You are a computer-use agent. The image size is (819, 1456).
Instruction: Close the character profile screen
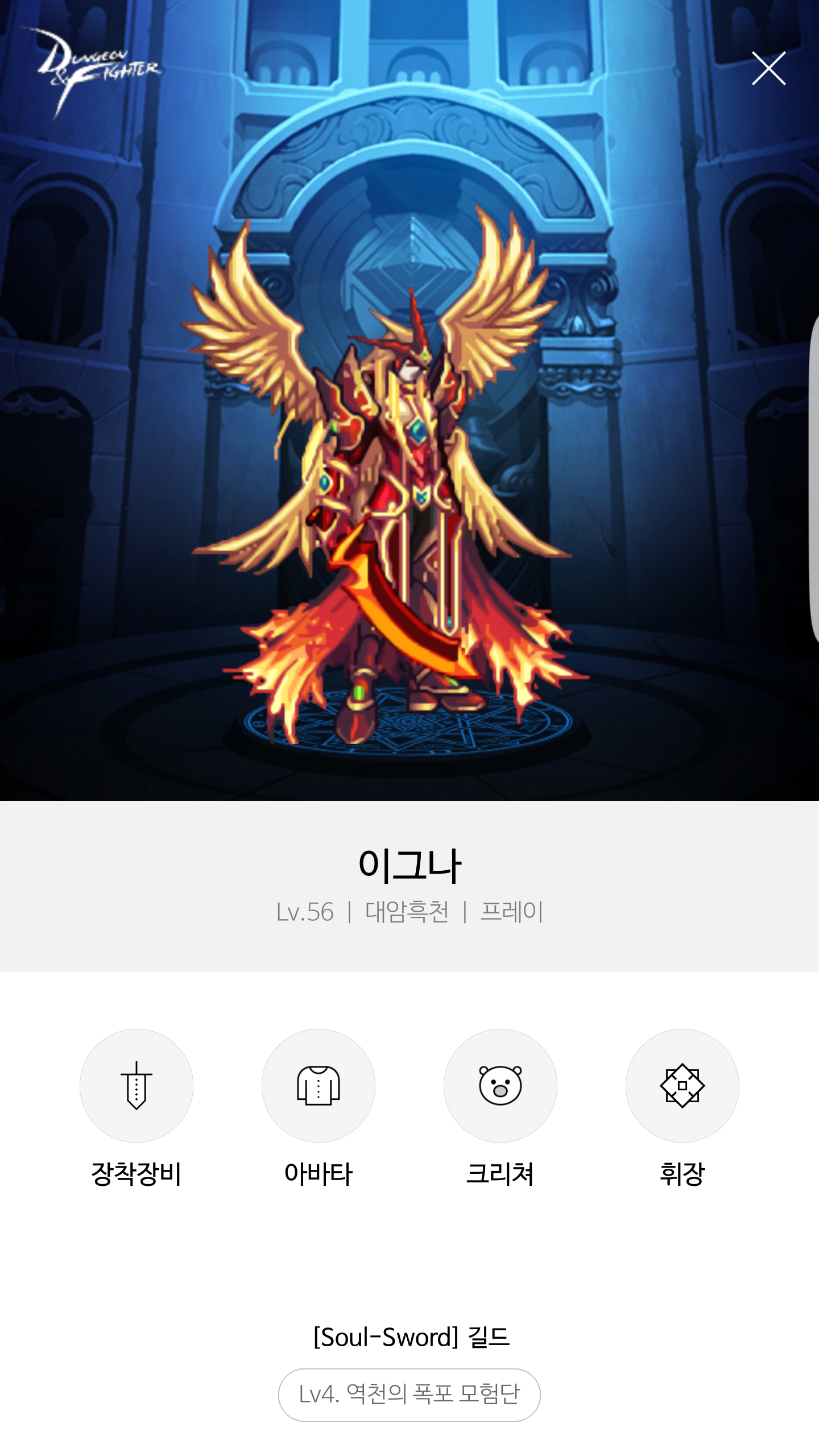pyautogui.click(x=768, y=68)
